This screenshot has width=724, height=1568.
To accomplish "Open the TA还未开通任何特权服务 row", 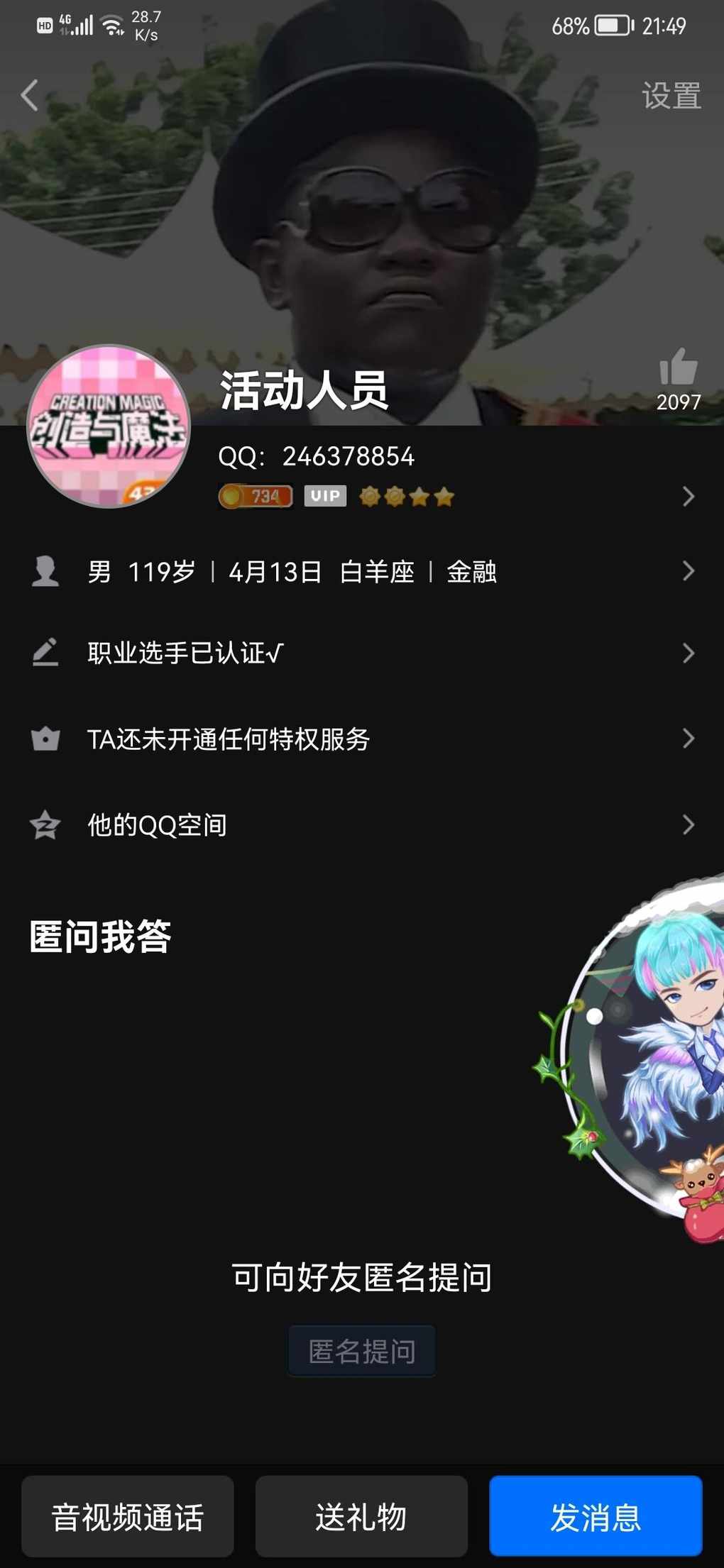I will (x=362, y=739).
